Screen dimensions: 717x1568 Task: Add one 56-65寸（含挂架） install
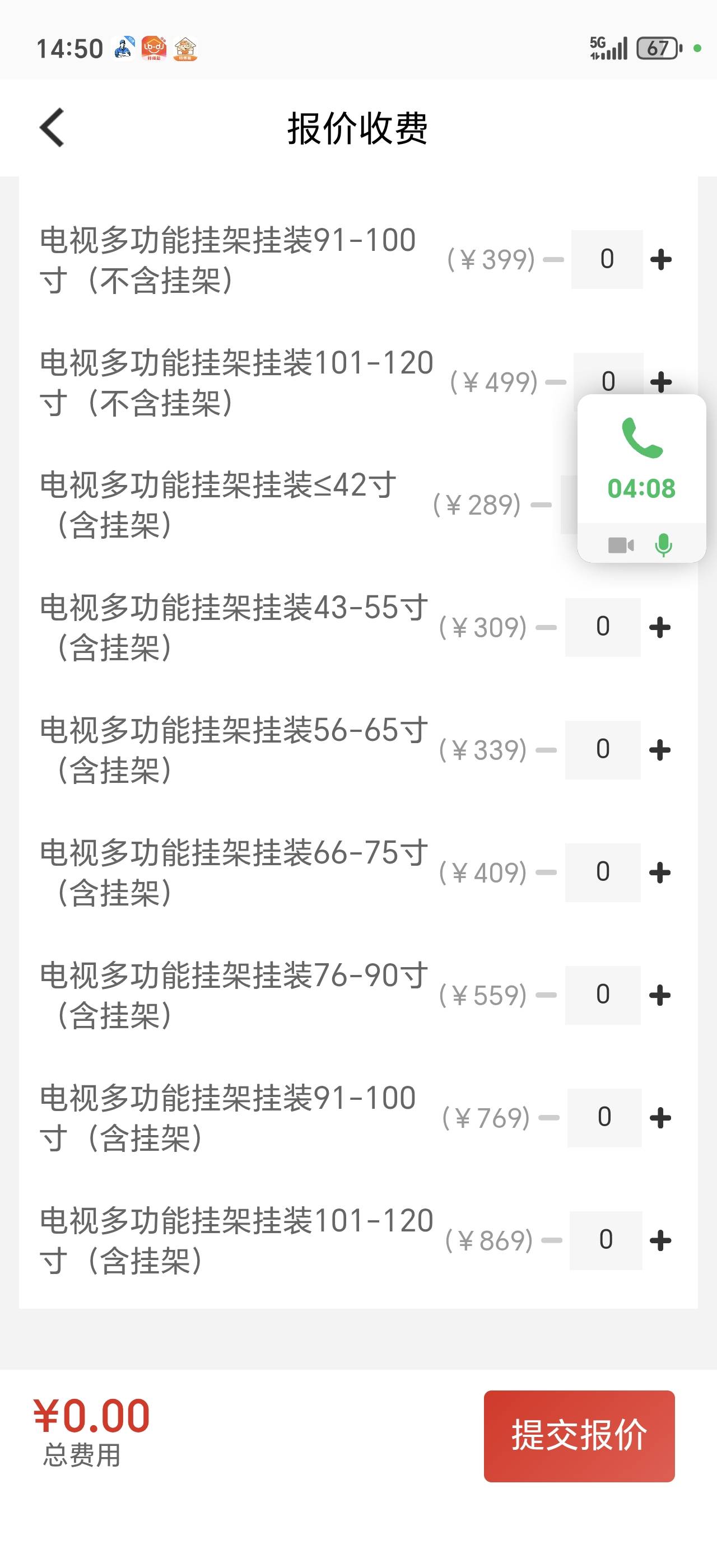(x=660, y=750)
